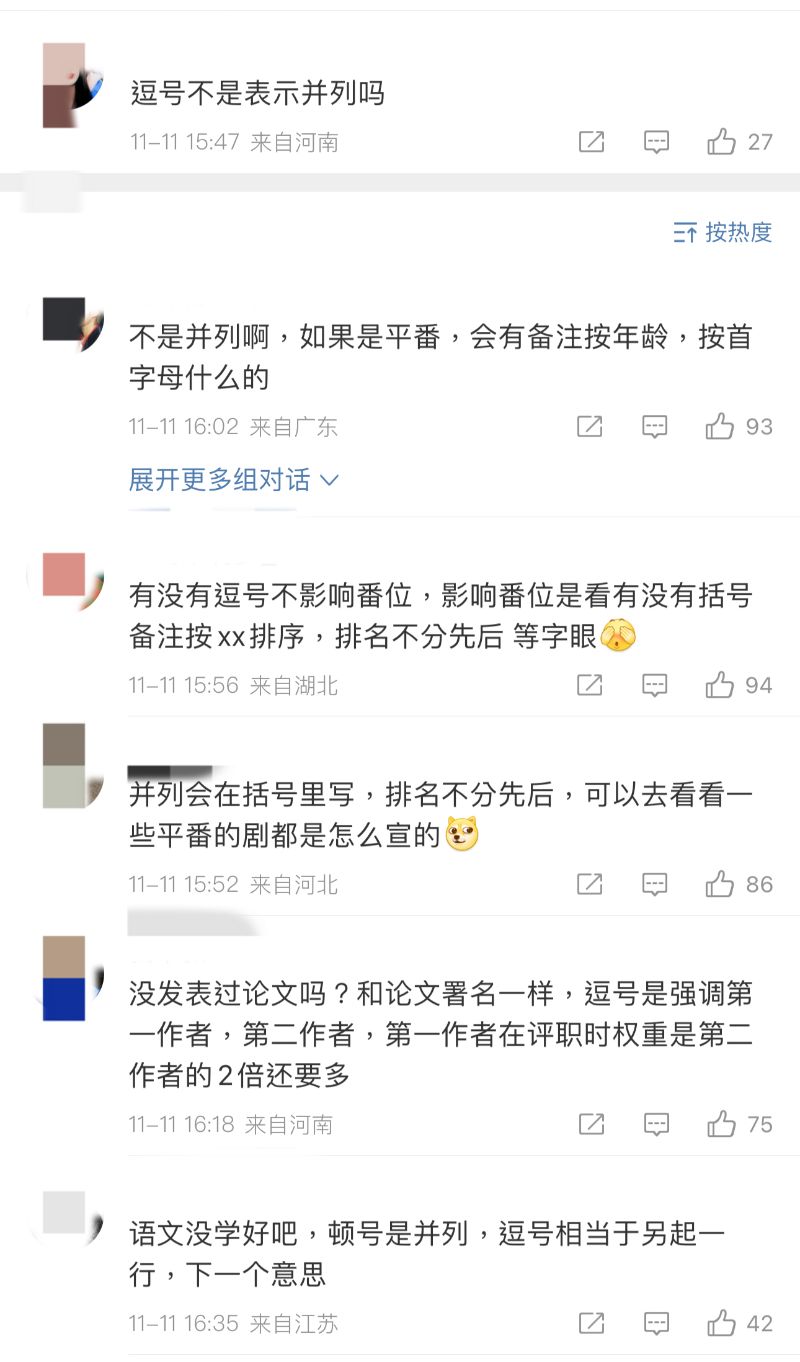Like the comment with 27 likes
This screenshot has width=800, height=1362.
tap(721, 142)
